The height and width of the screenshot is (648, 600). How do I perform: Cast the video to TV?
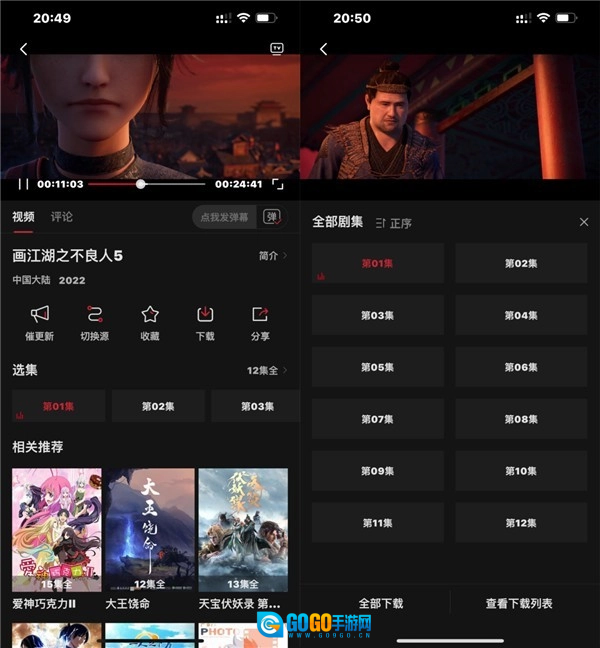[x=277, y=48]
